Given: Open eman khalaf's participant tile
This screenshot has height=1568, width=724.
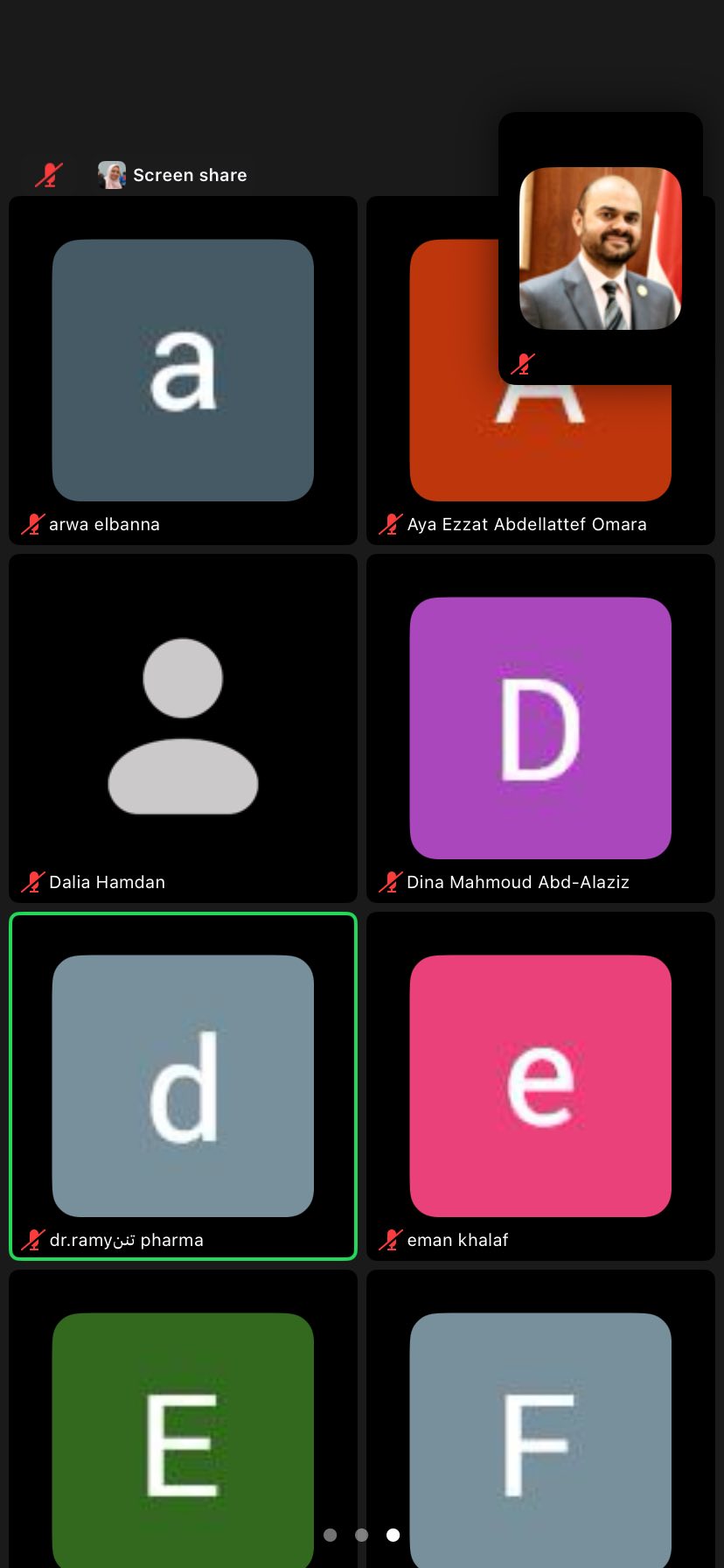Looking at the screenshot, I should (540, 1085).
